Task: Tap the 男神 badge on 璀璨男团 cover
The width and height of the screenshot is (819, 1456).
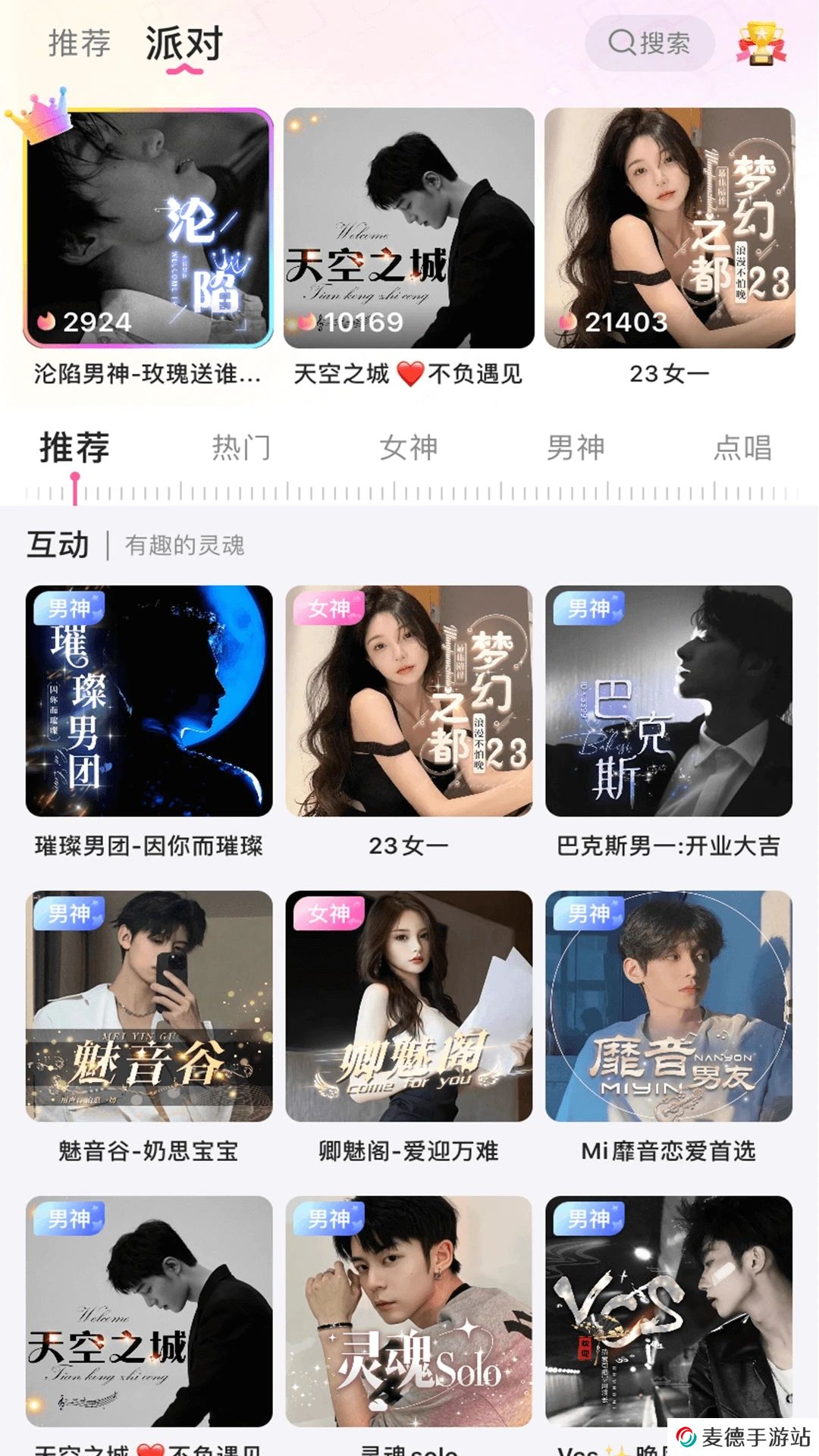Action: coord(68,607)
